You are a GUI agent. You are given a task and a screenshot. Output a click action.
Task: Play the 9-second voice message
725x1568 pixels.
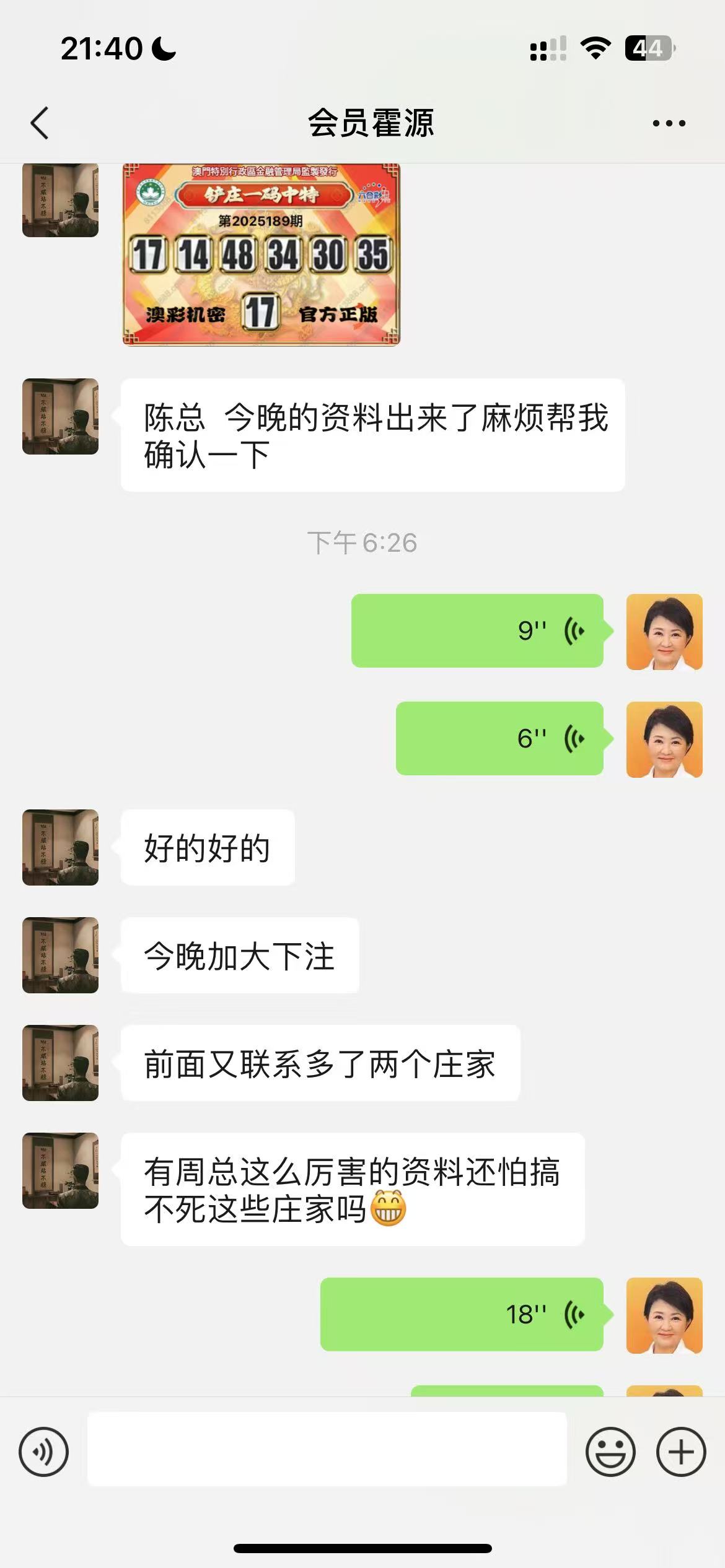(x=477, y=630)
